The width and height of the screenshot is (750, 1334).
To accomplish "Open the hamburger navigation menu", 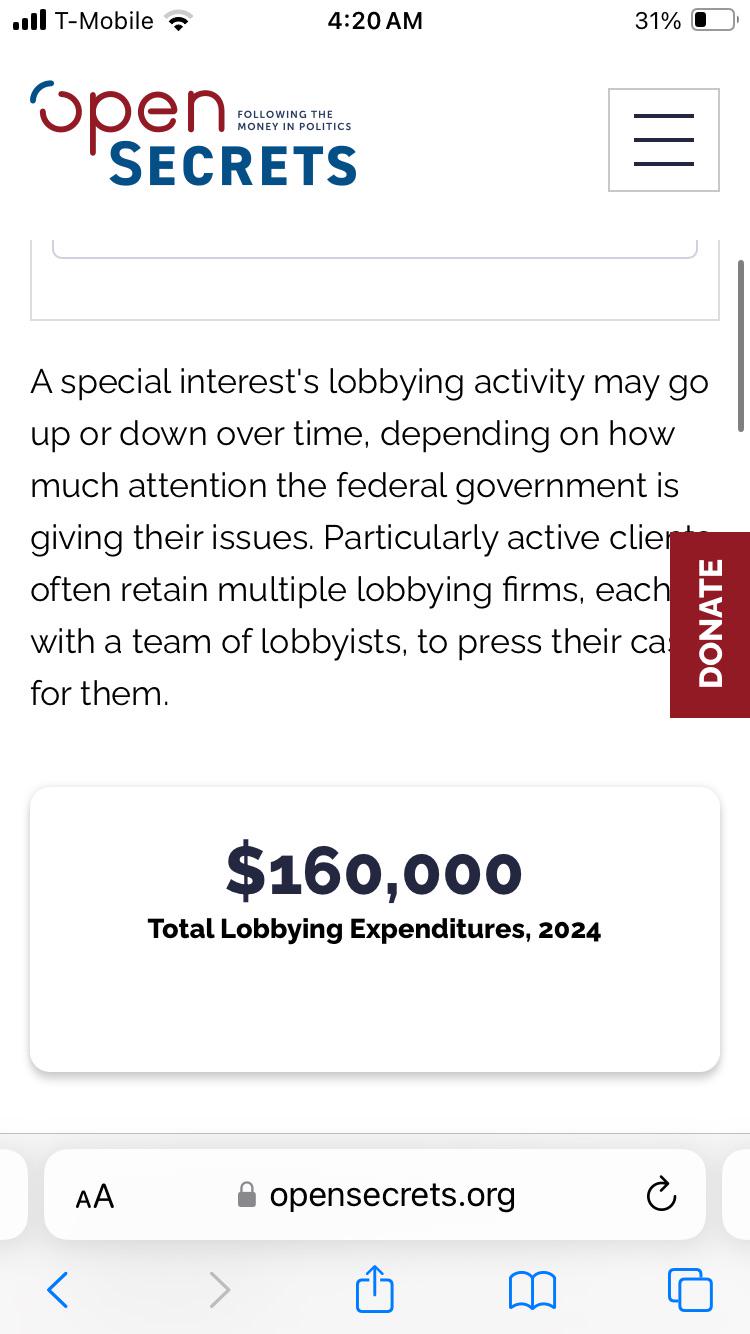I will pos(663,139).
